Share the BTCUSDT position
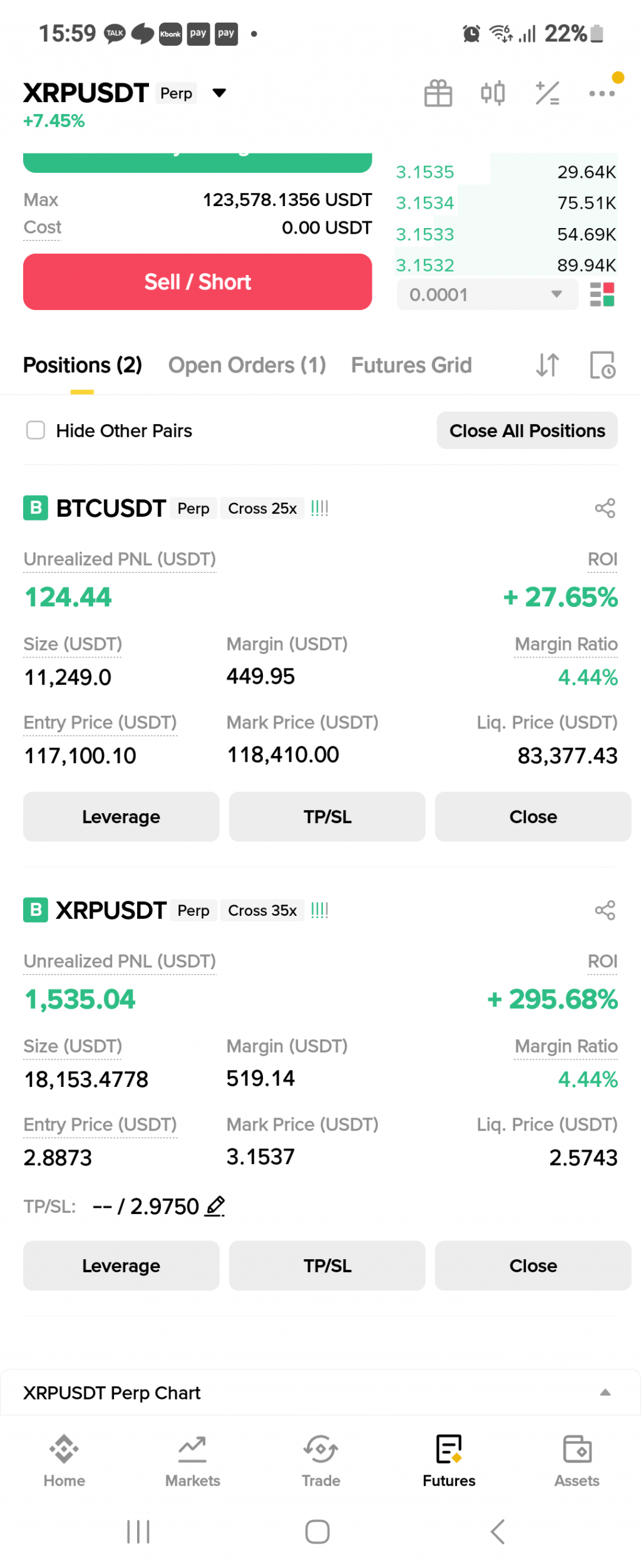 coord(605,508)
